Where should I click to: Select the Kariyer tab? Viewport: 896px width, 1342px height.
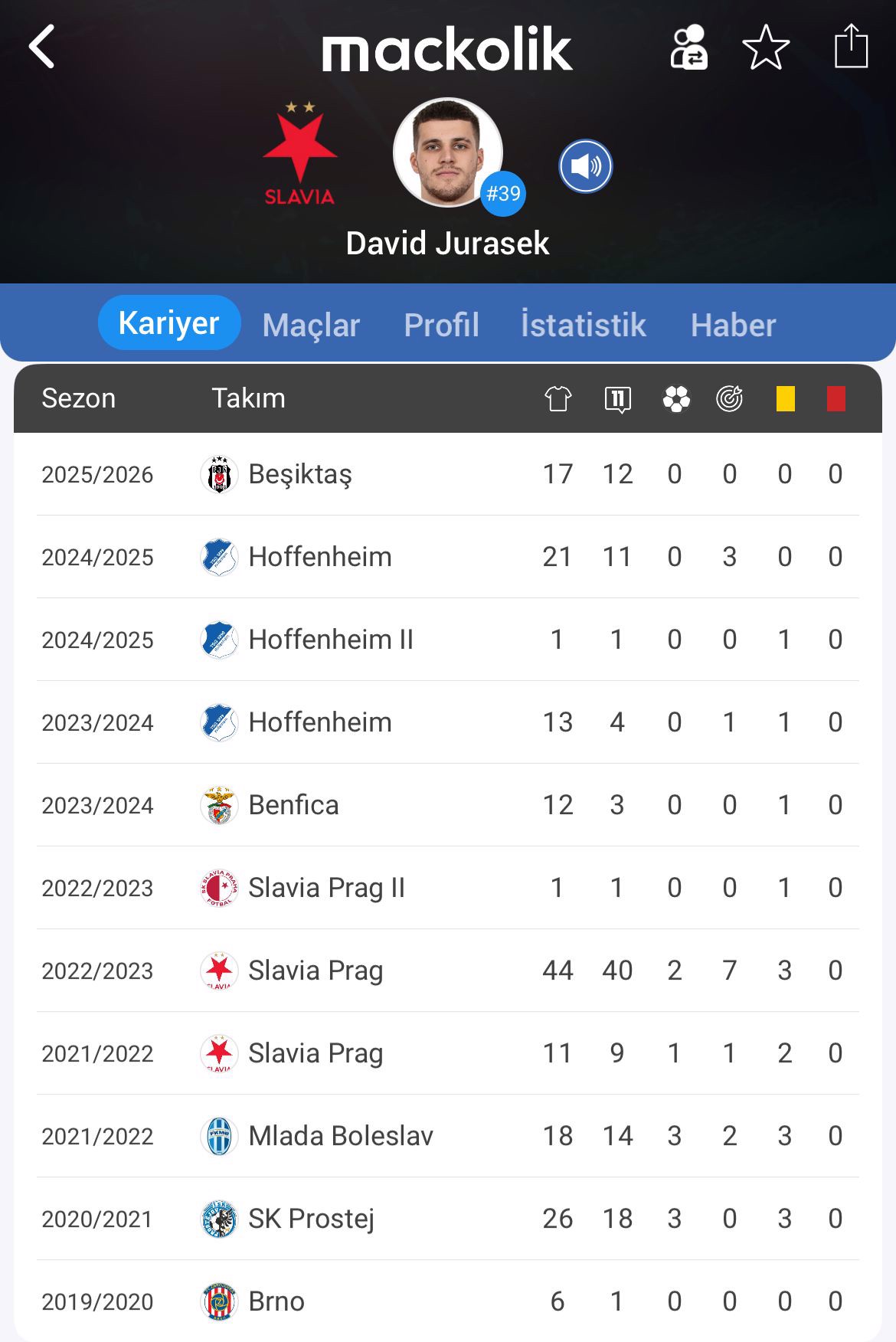pos(169,323)
